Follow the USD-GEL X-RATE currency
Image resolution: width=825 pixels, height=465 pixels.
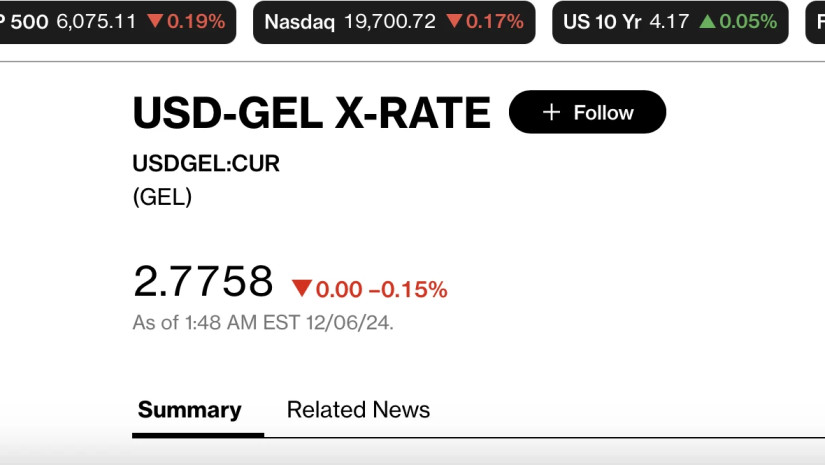pos(587,112)
